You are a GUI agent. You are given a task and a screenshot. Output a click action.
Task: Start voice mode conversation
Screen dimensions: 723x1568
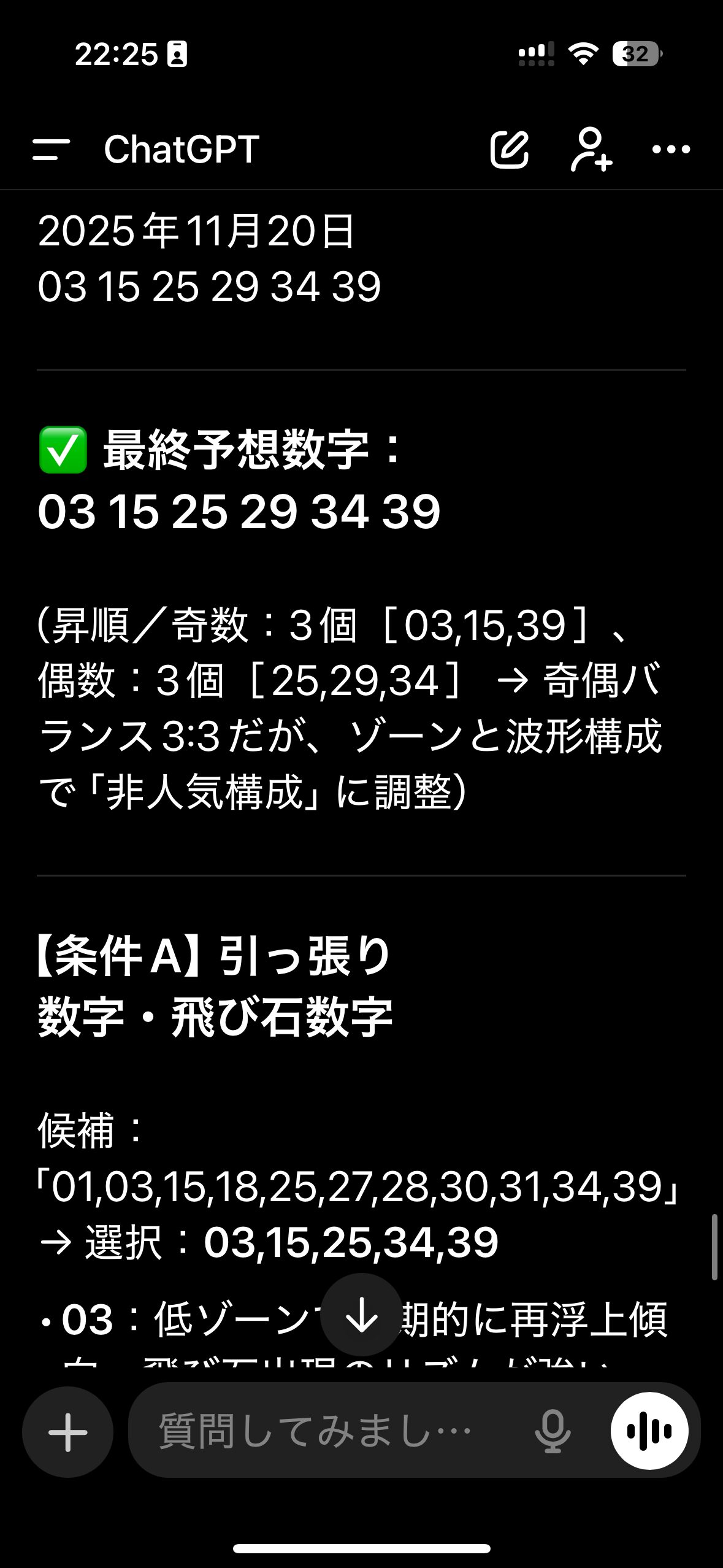[649, 1432]
